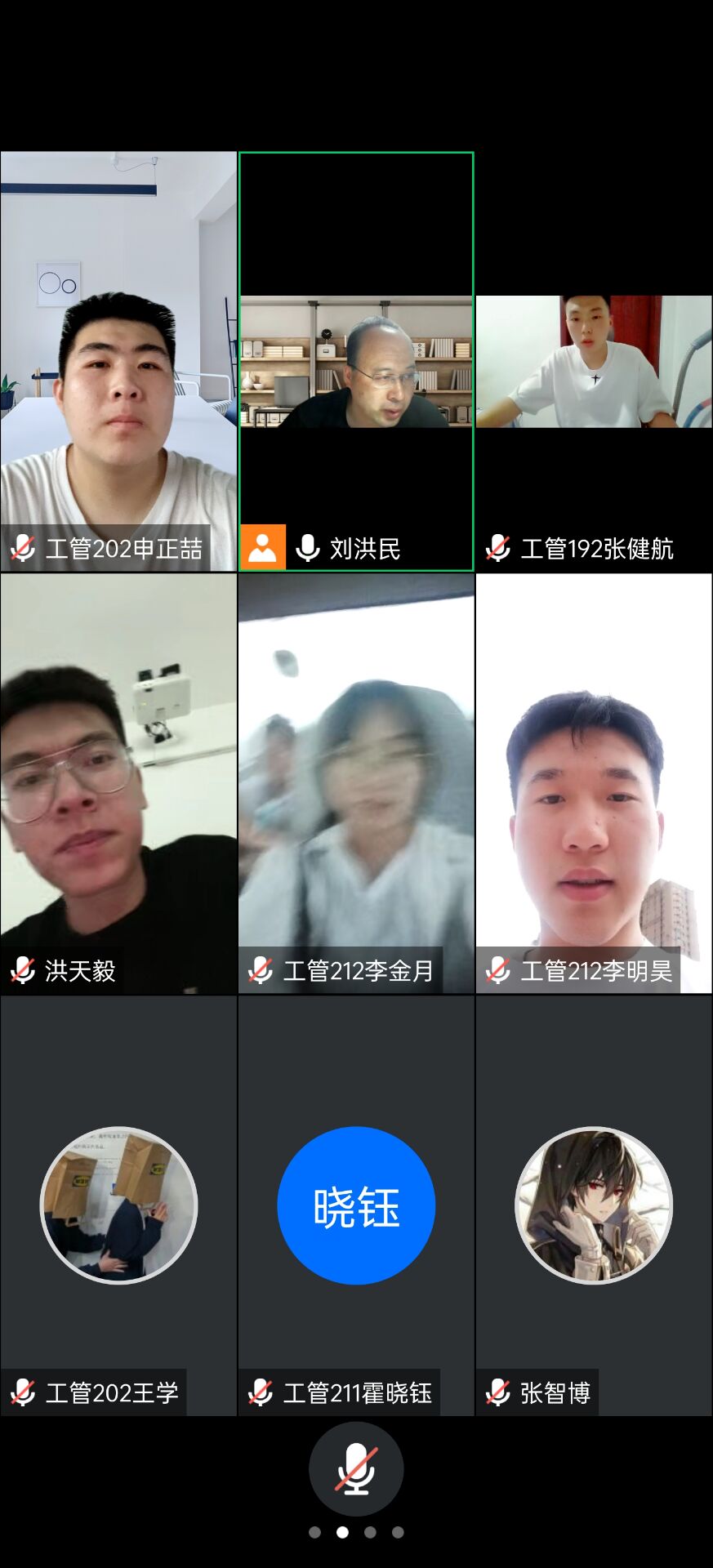
Task: Tap the video tile of 洪天毅
Action: pyautogui.click(x=118, y=783)
